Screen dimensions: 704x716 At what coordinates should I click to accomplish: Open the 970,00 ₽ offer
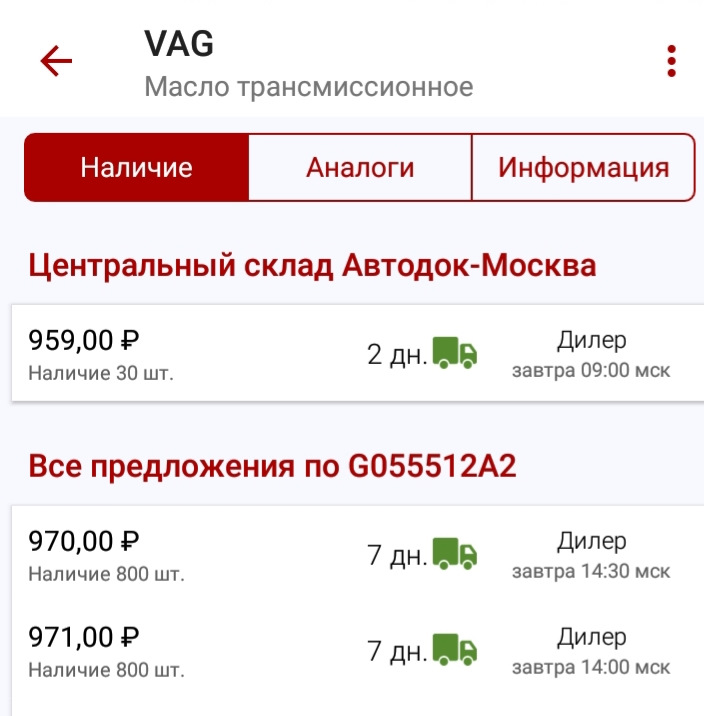(x=352, y=555)
